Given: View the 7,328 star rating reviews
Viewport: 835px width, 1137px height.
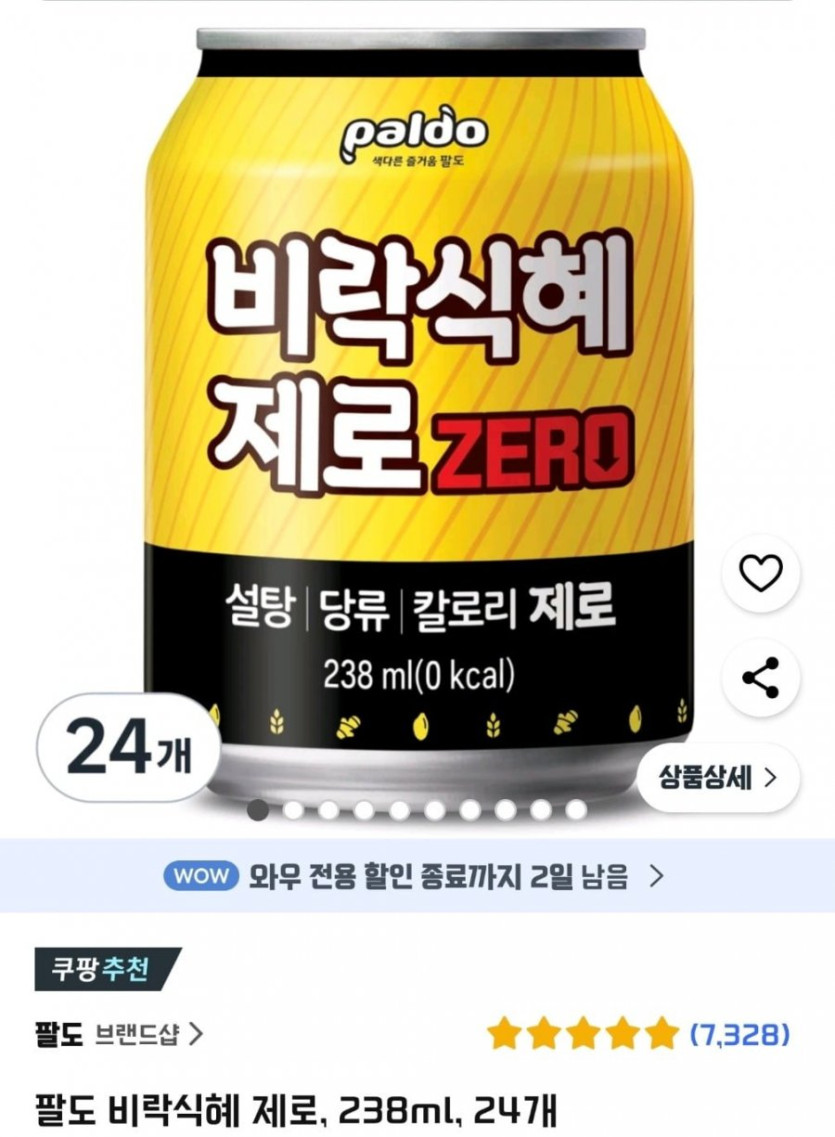Looking at the screenshot, I should point(638,1033).
